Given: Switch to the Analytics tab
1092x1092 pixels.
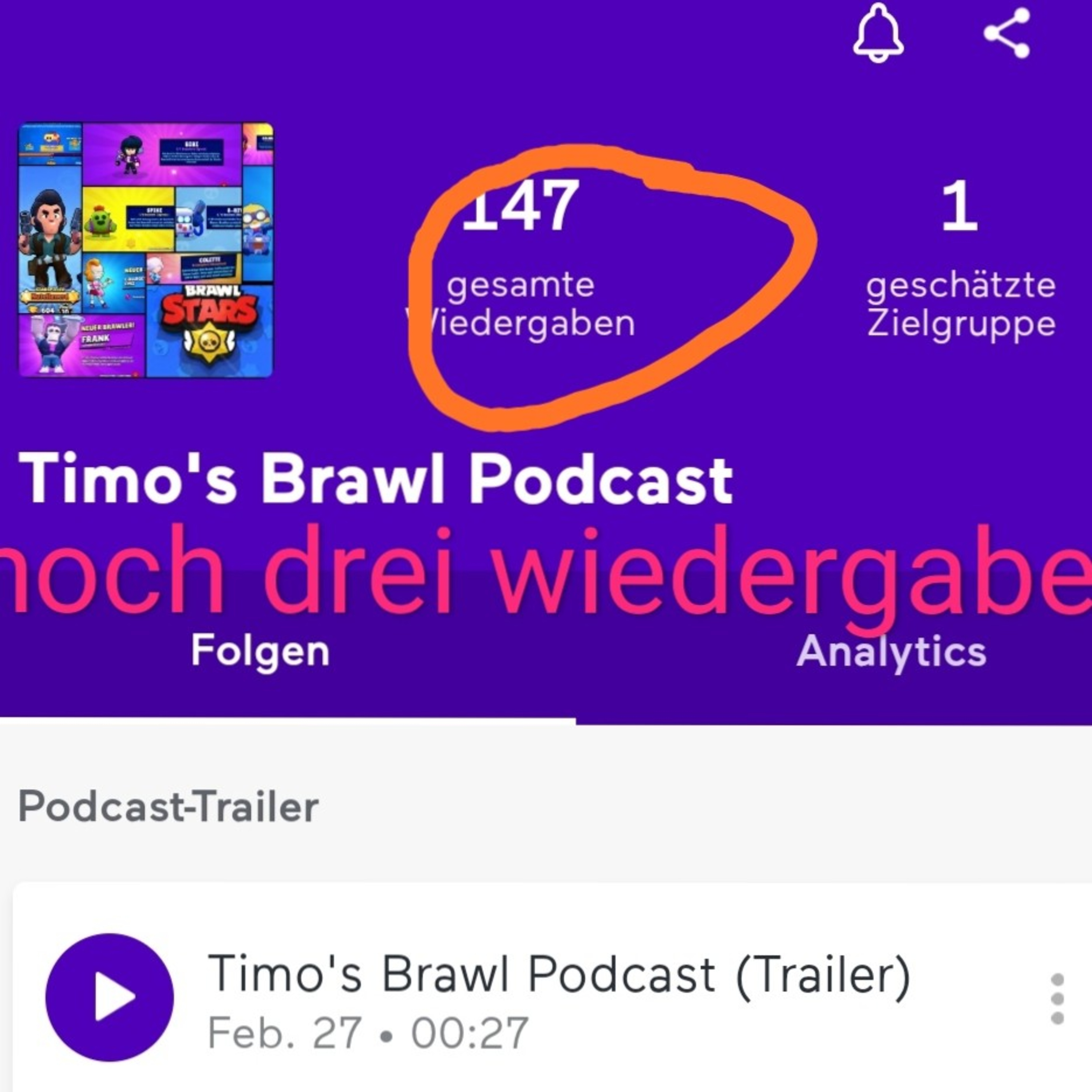Looking at the screenshot, I should pyautogui.click(x=891, y=652).
